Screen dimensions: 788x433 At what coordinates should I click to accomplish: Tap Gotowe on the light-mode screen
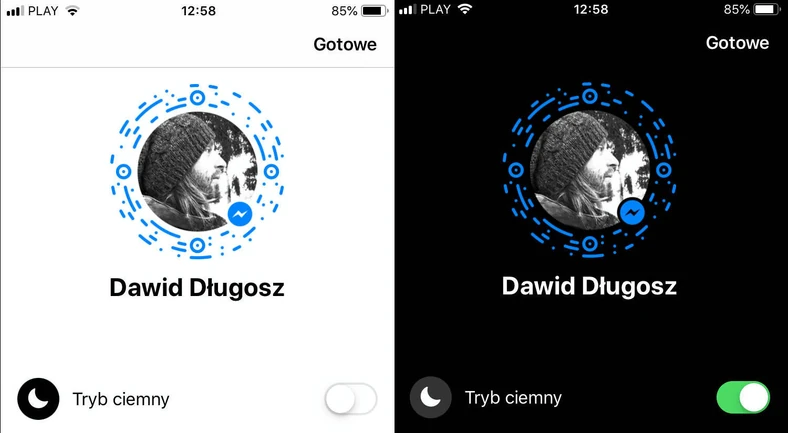pos(345,44)
